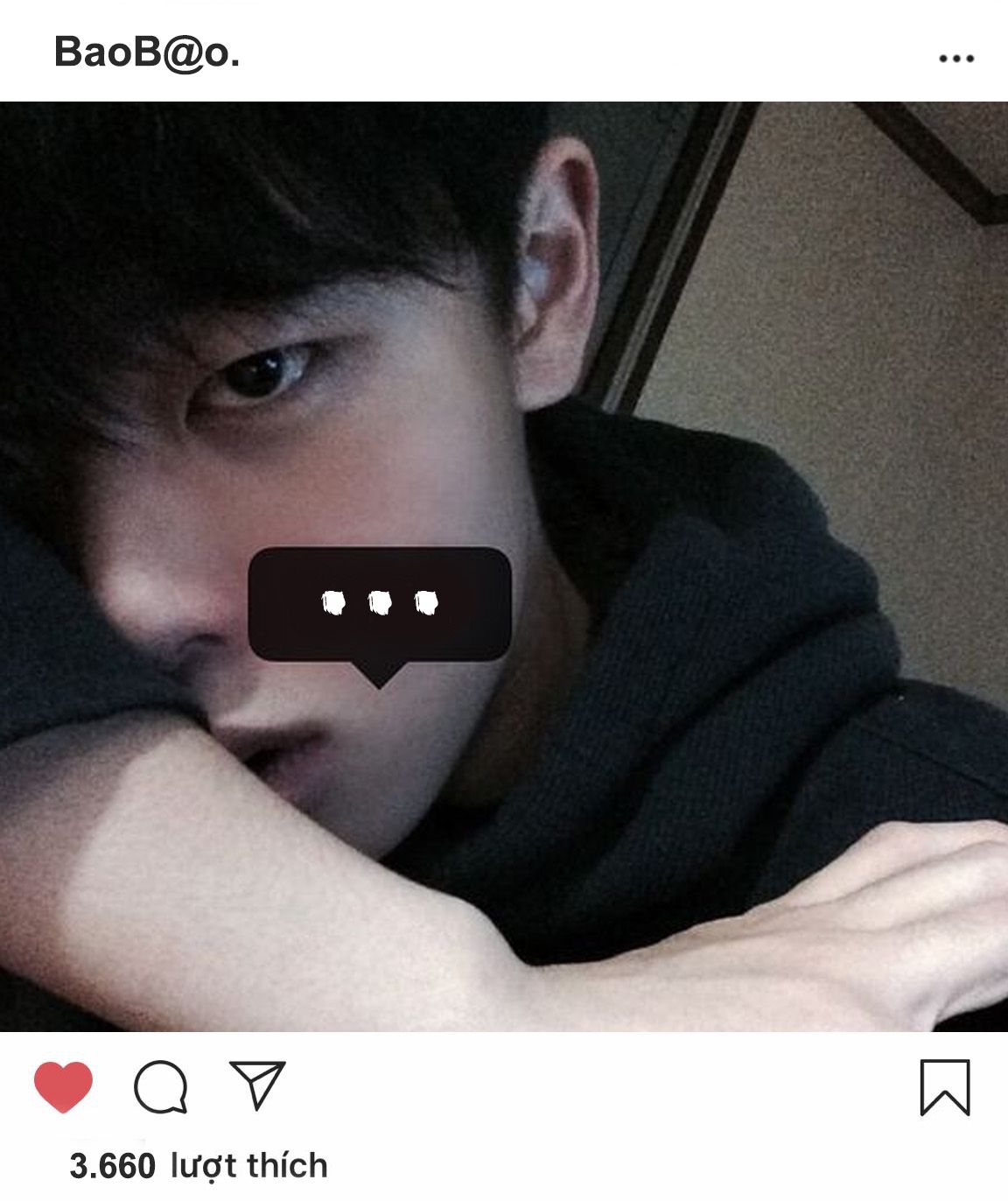The image size is (1008, 1201).
Task: Open comments via the speech bubble icon
Action: point(160,1086)
